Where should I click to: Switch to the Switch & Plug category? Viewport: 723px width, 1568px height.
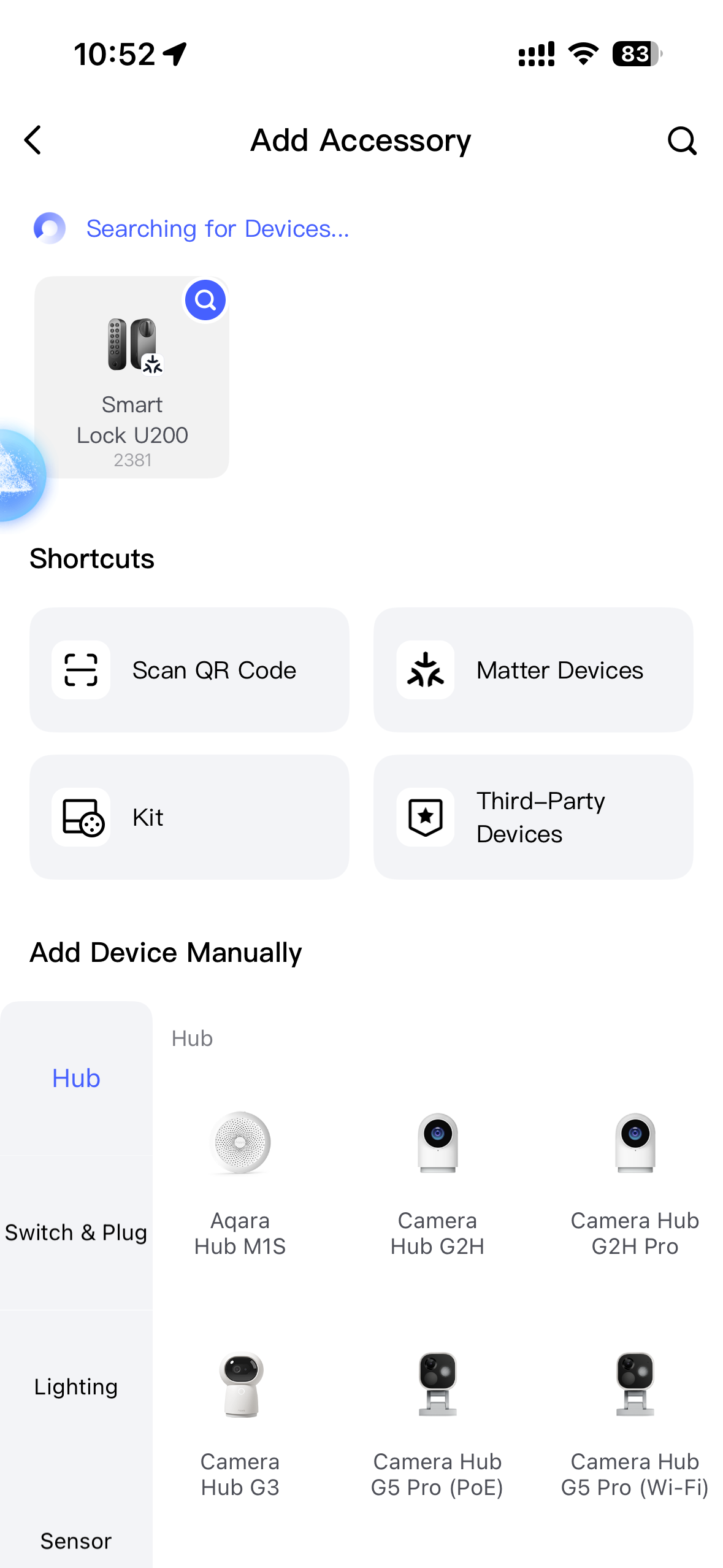pos(76,1232)
